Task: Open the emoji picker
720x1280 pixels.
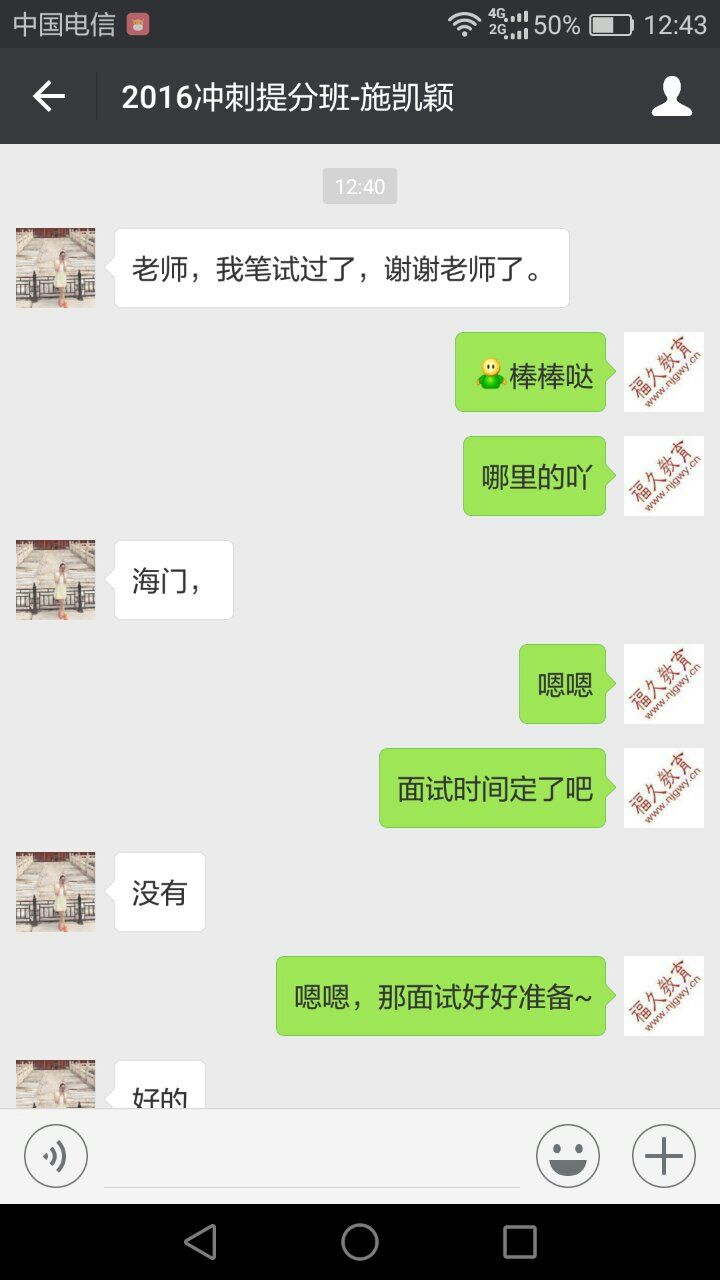Action: tap(567, 1156)
